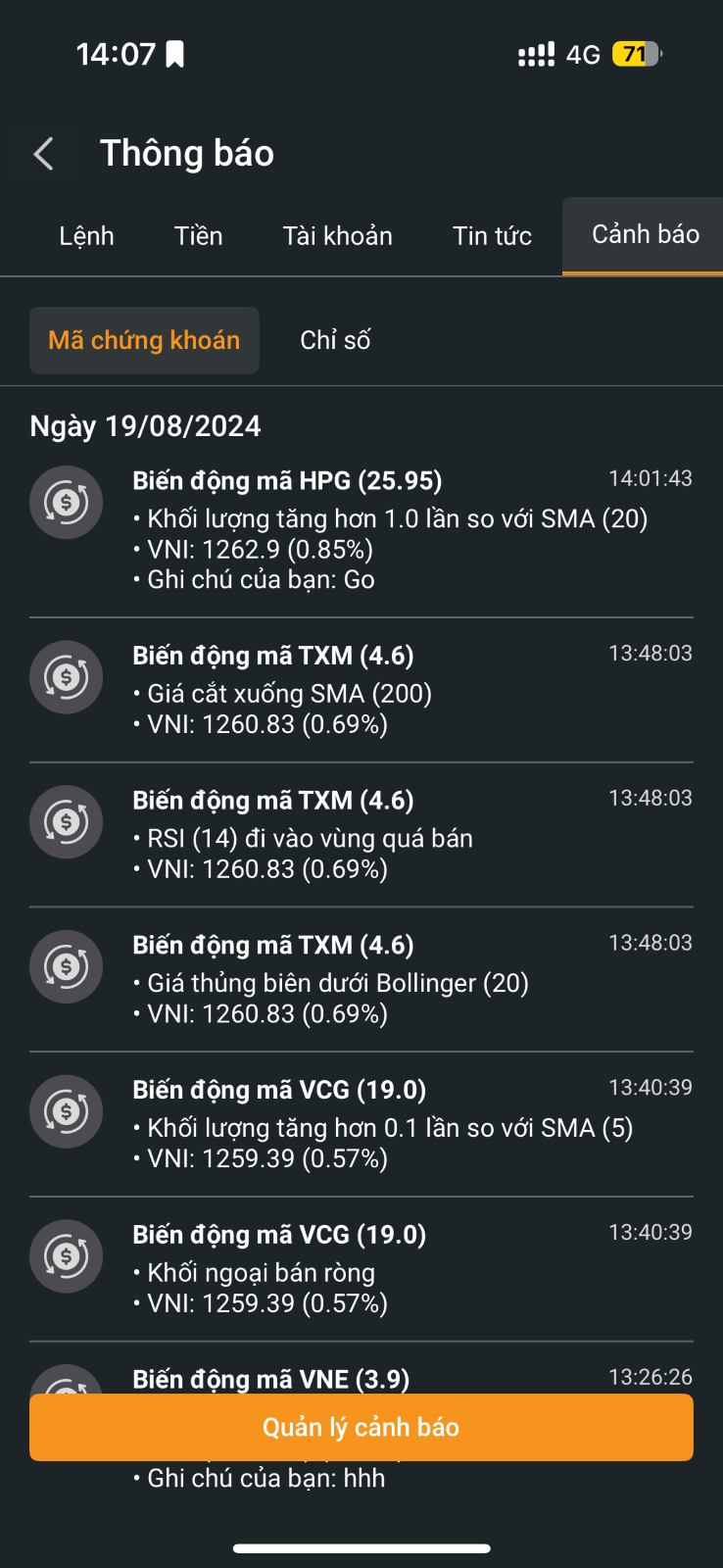Go back from Thông báo screen

(x=43, y=154)
